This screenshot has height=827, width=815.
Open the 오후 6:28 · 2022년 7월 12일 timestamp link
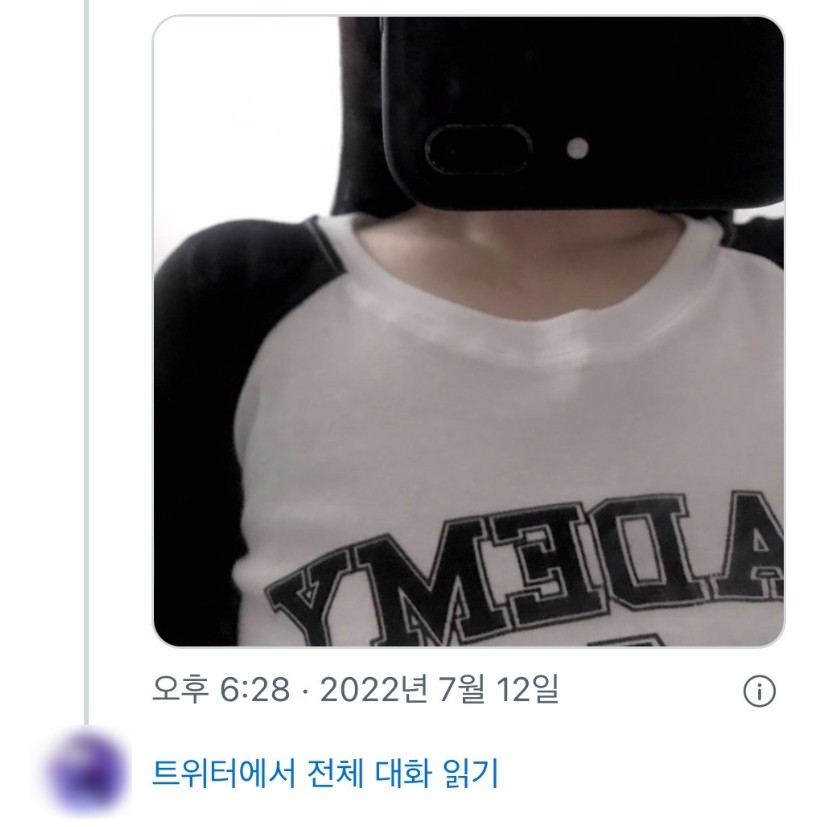(355, 690)
